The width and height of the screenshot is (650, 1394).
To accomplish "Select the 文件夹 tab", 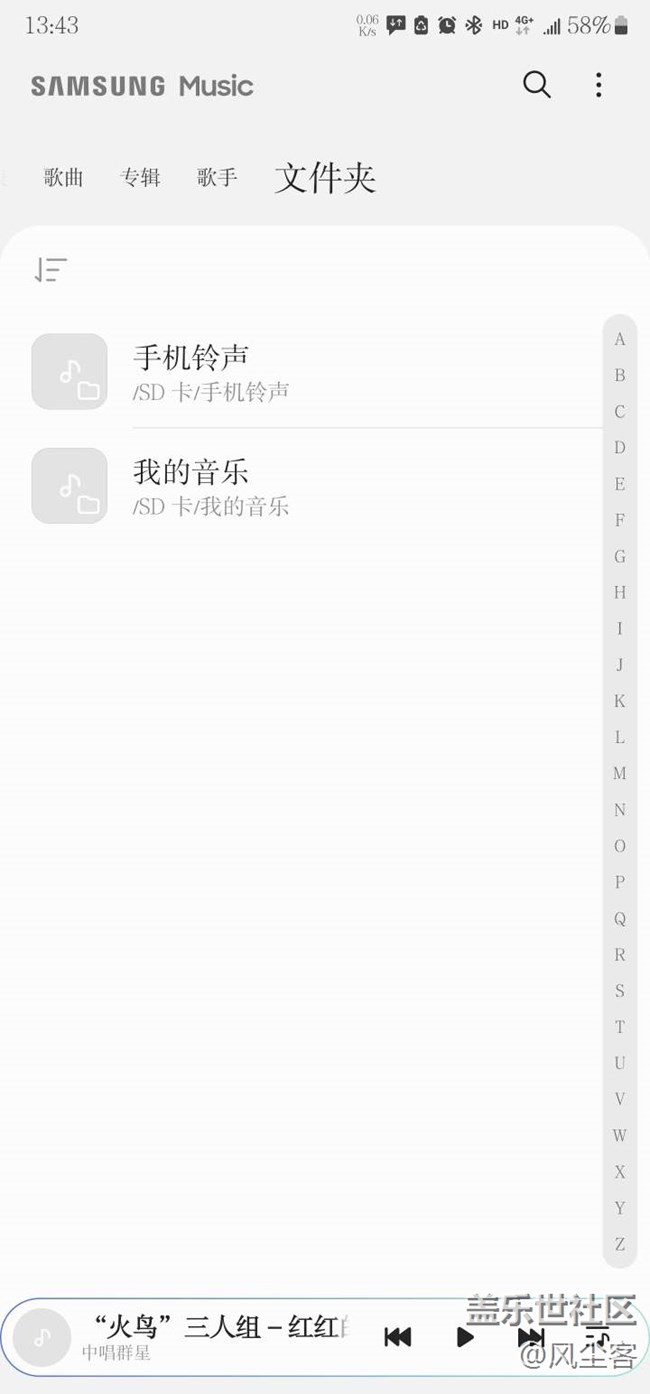I will click(325, 178).
